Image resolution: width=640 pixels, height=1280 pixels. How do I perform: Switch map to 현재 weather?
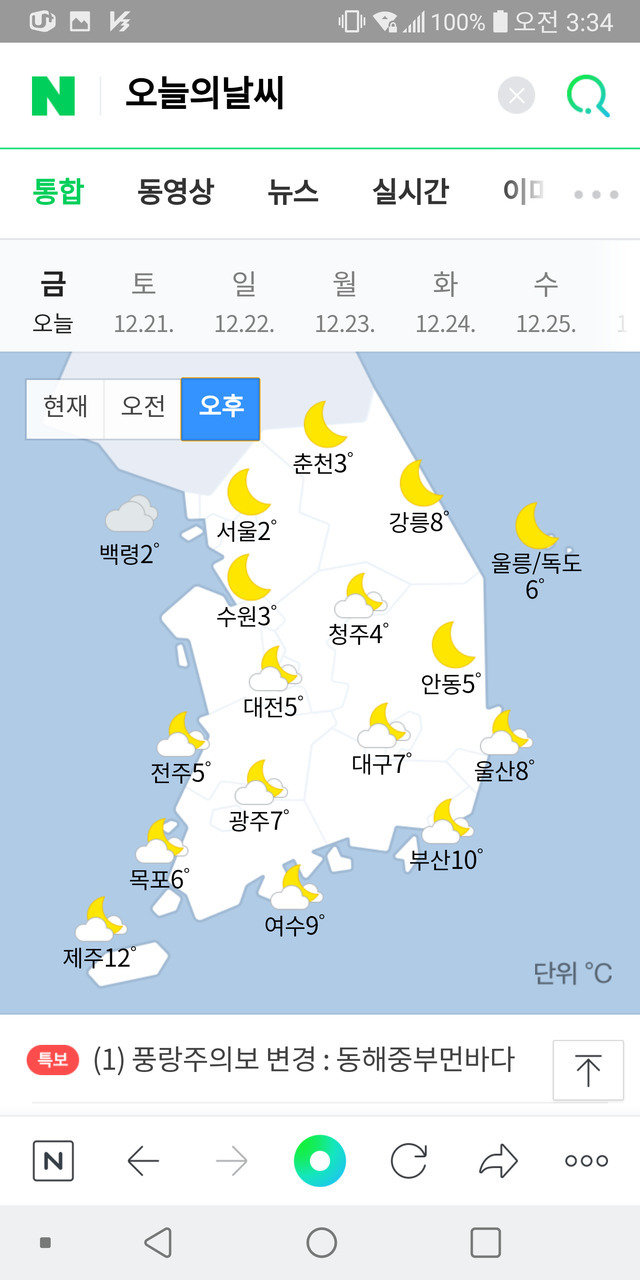tap(66, 407)
